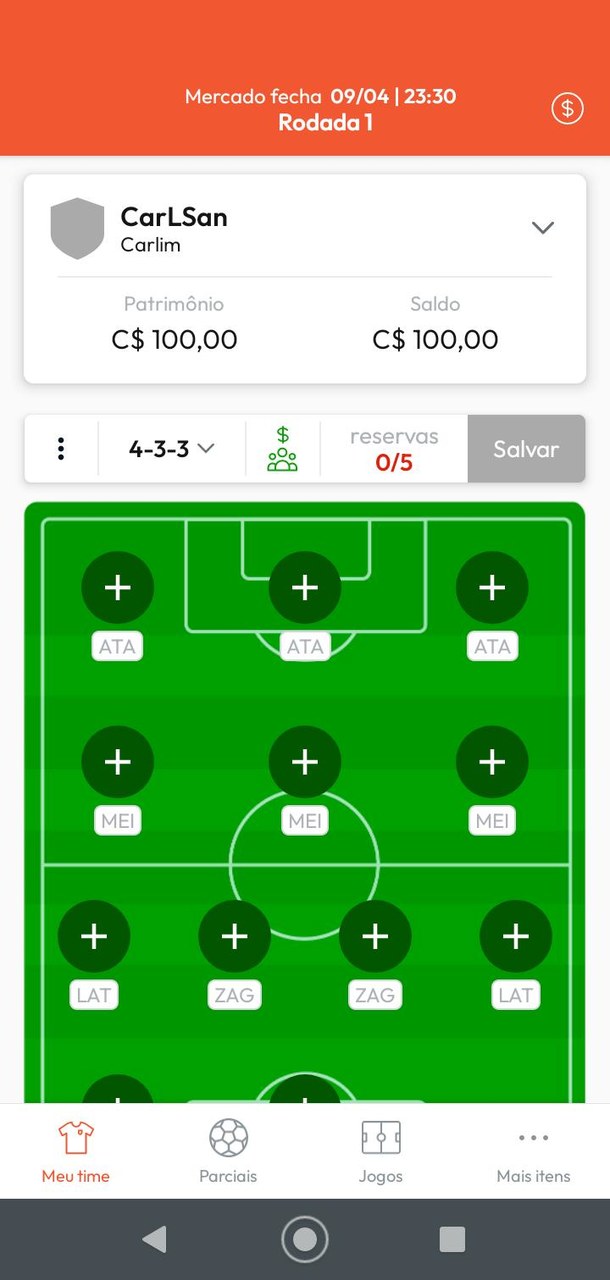Viewport: 610px width, 1280px height.
Task: Tap the green team value icon
Action: (x=283, y=449)
